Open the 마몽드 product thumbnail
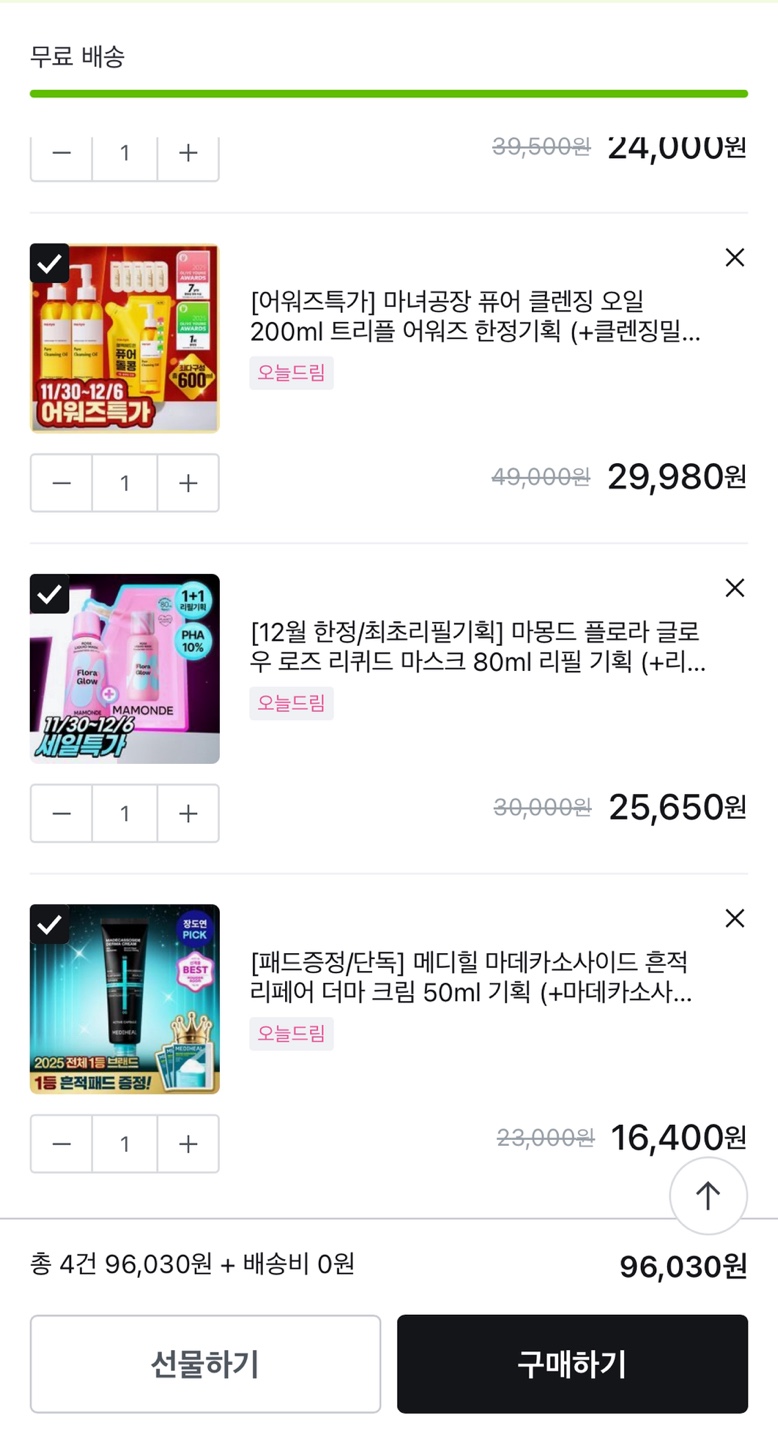Viewport: 778px width, 1440px height. 124,668
